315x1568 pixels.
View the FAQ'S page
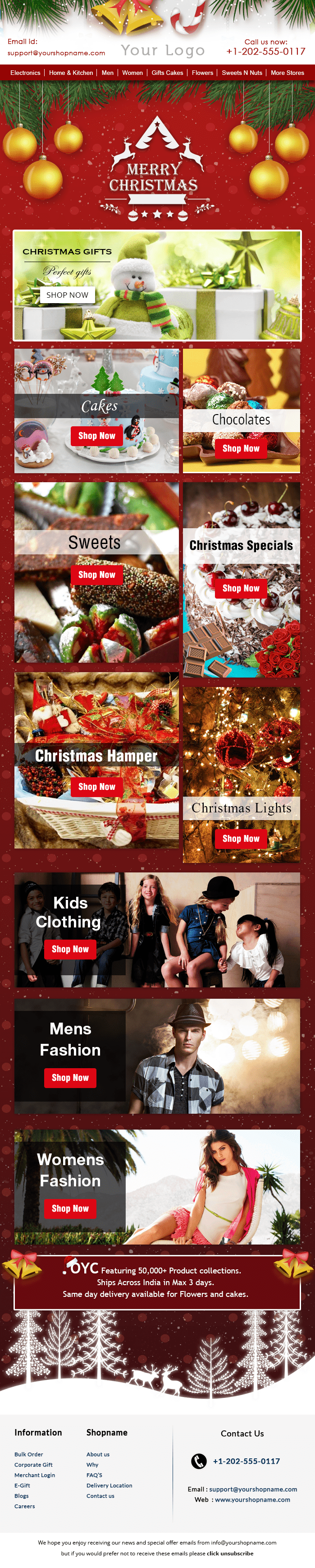click(94, 1475)
